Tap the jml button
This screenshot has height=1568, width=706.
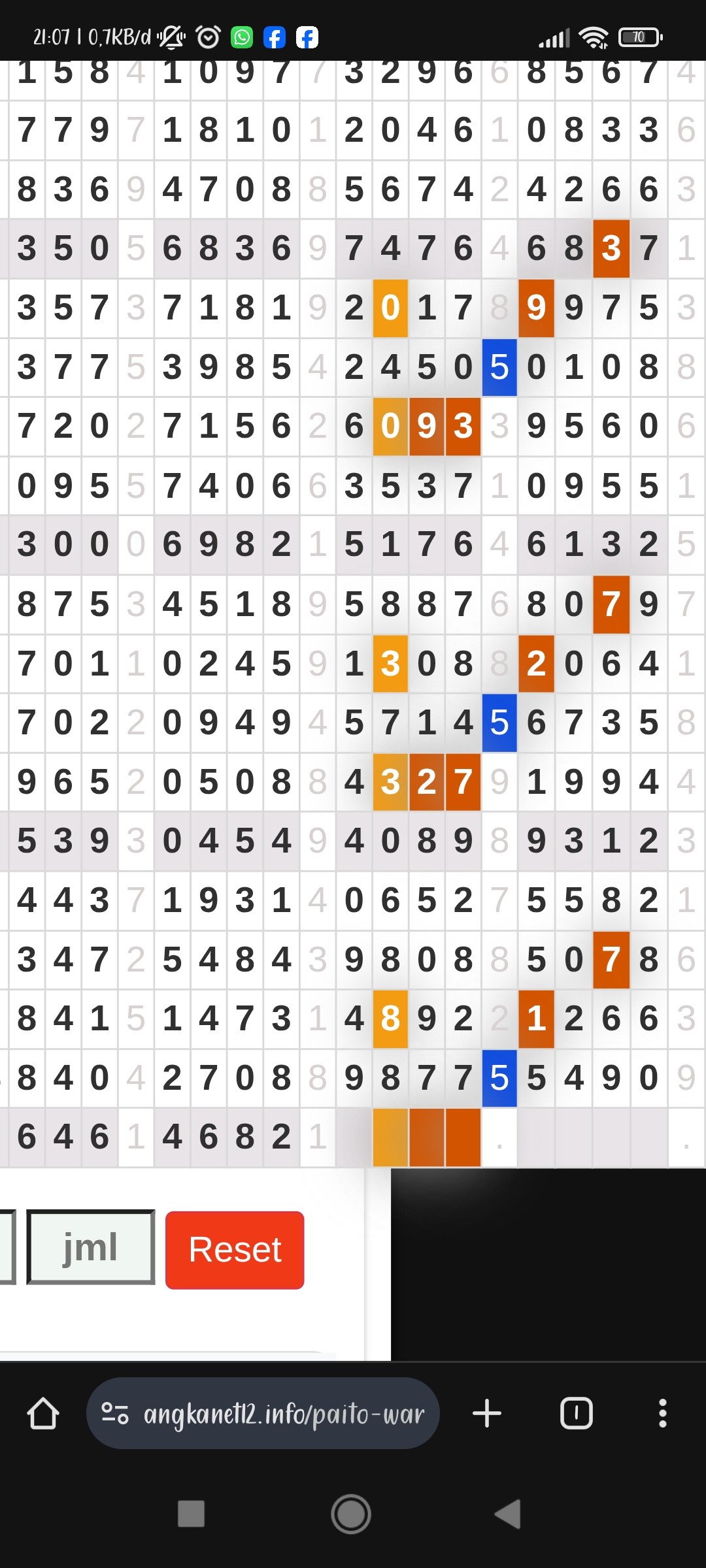(x=91, y=1247)
